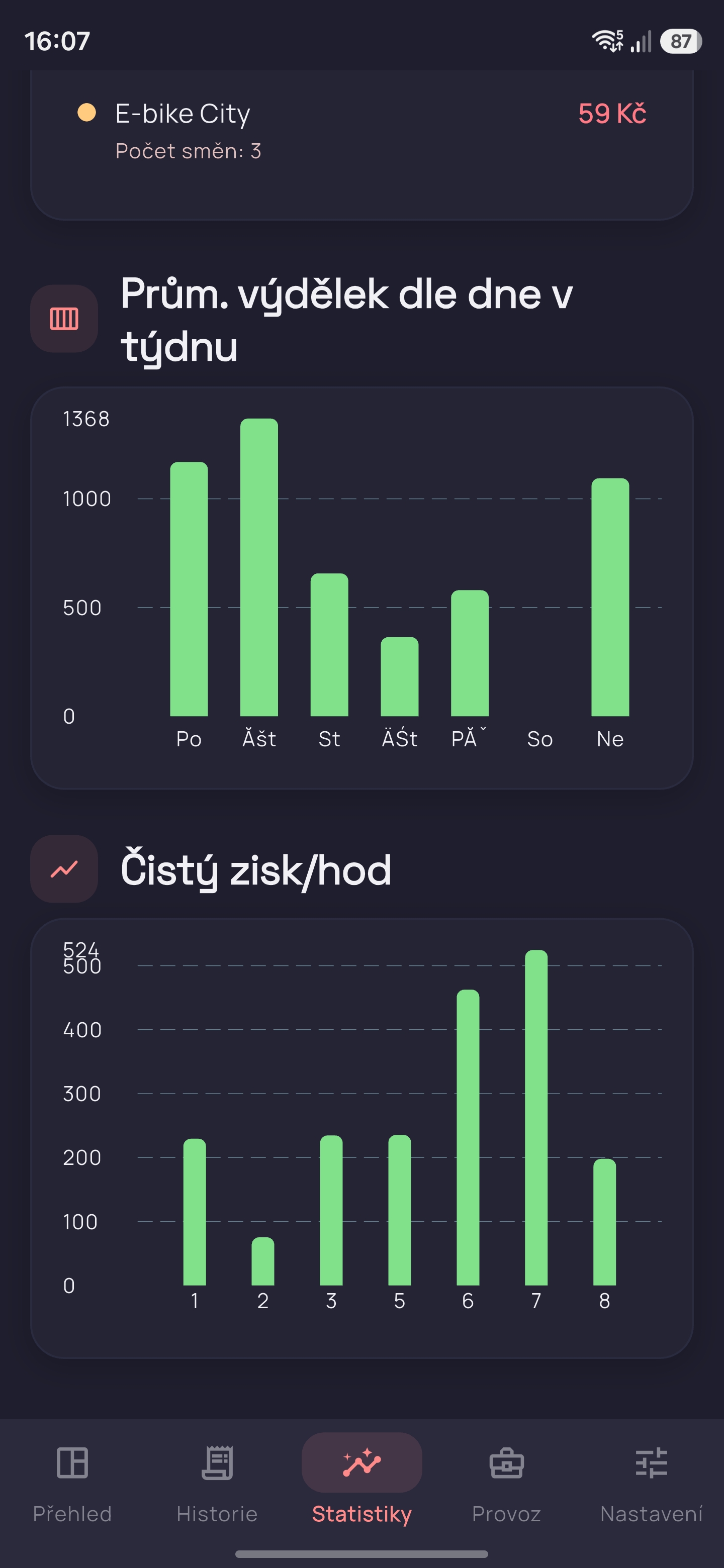724x1568 pixels.
Task: Tap the cellular signal bars icon
Action: coord(639,41)
